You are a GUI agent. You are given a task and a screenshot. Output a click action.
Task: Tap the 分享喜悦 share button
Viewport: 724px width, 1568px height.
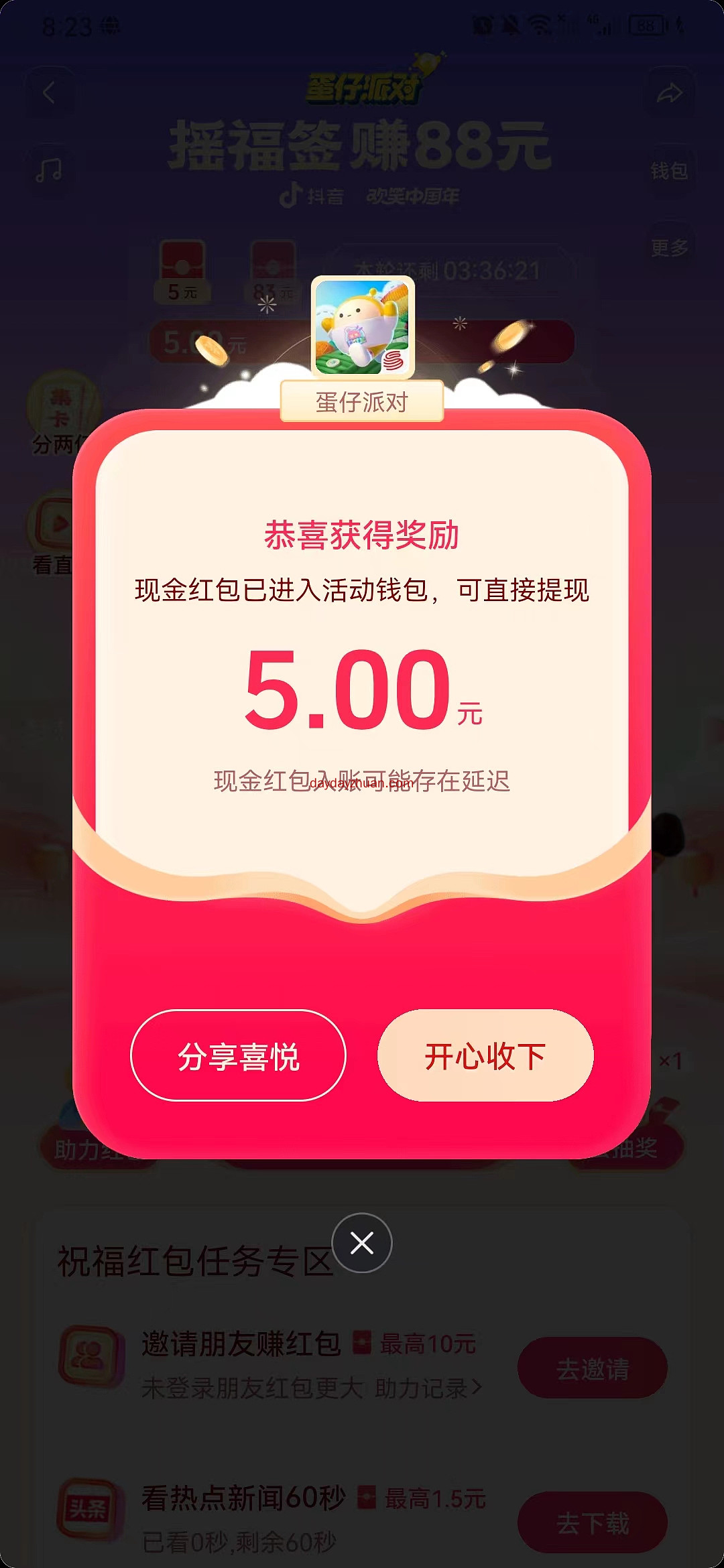click(x=238, y=1056)
